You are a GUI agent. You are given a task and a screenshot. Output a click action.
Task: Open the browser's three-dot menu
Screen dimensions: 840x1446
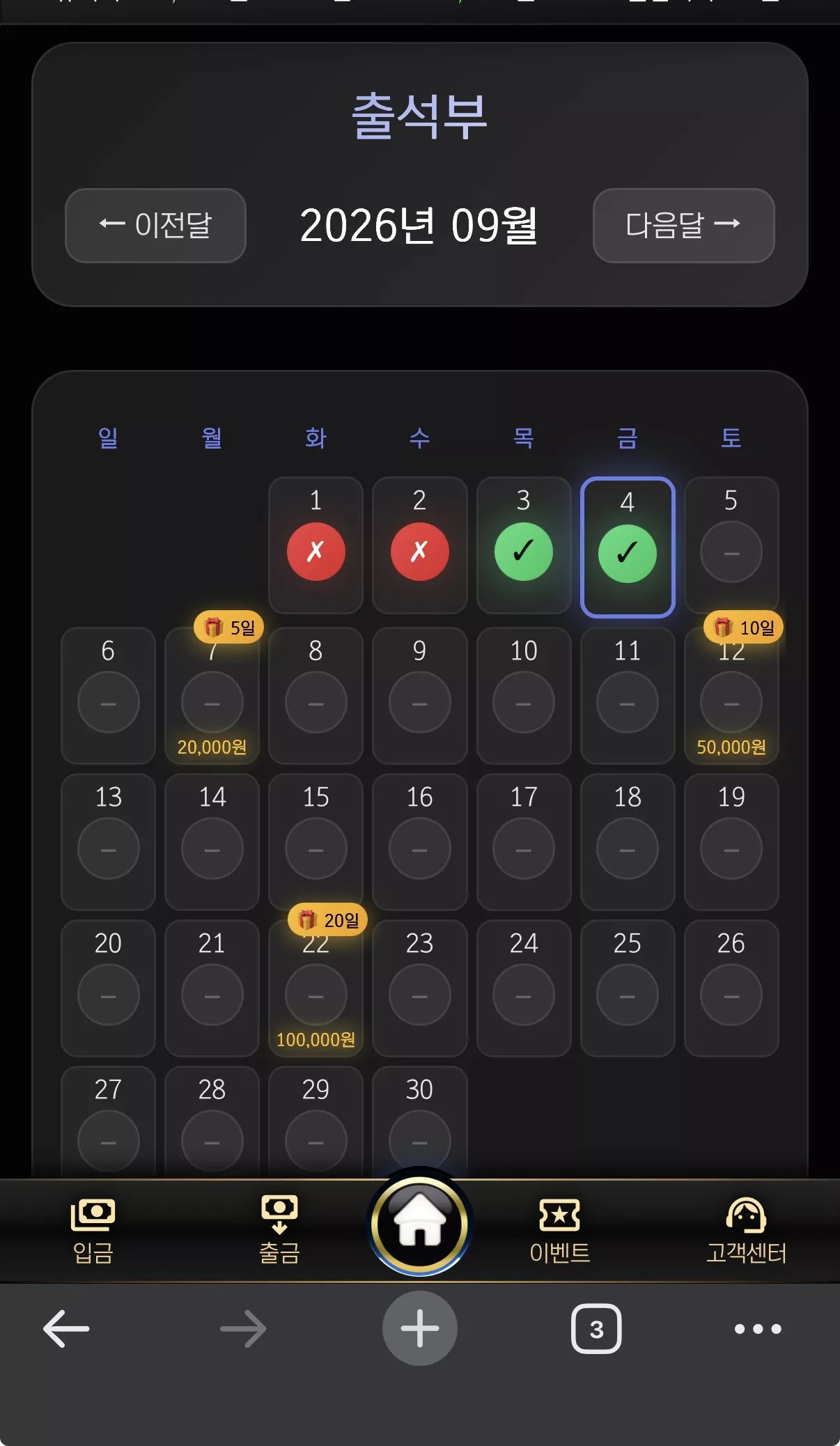pos(758,1328)
